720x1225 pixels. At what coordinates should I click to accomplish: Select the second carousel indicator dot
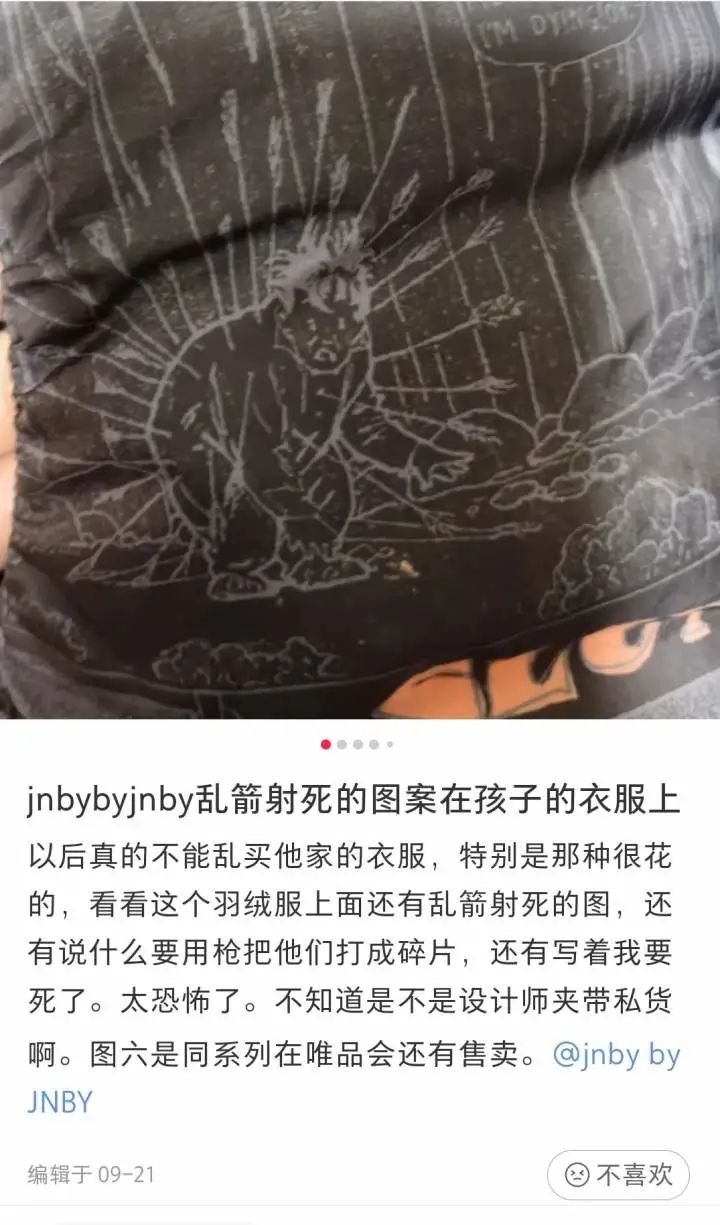tap(341, 744)
